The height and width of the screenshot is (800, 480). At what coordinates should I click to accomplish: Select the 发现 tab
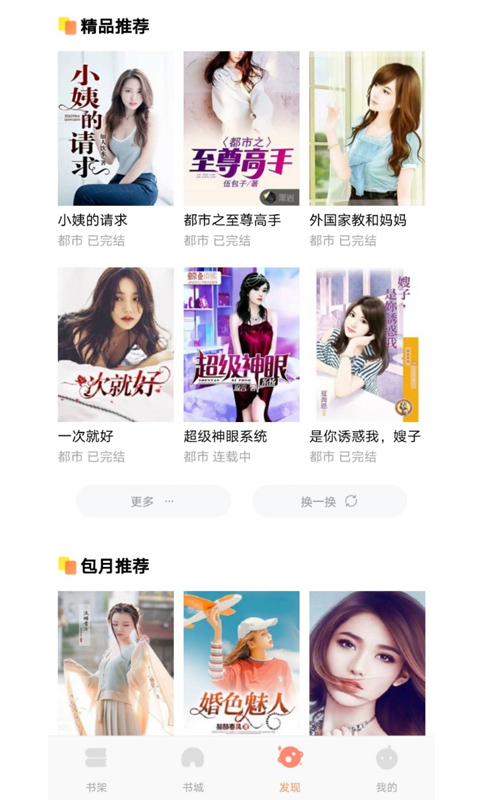click(290, 769)
